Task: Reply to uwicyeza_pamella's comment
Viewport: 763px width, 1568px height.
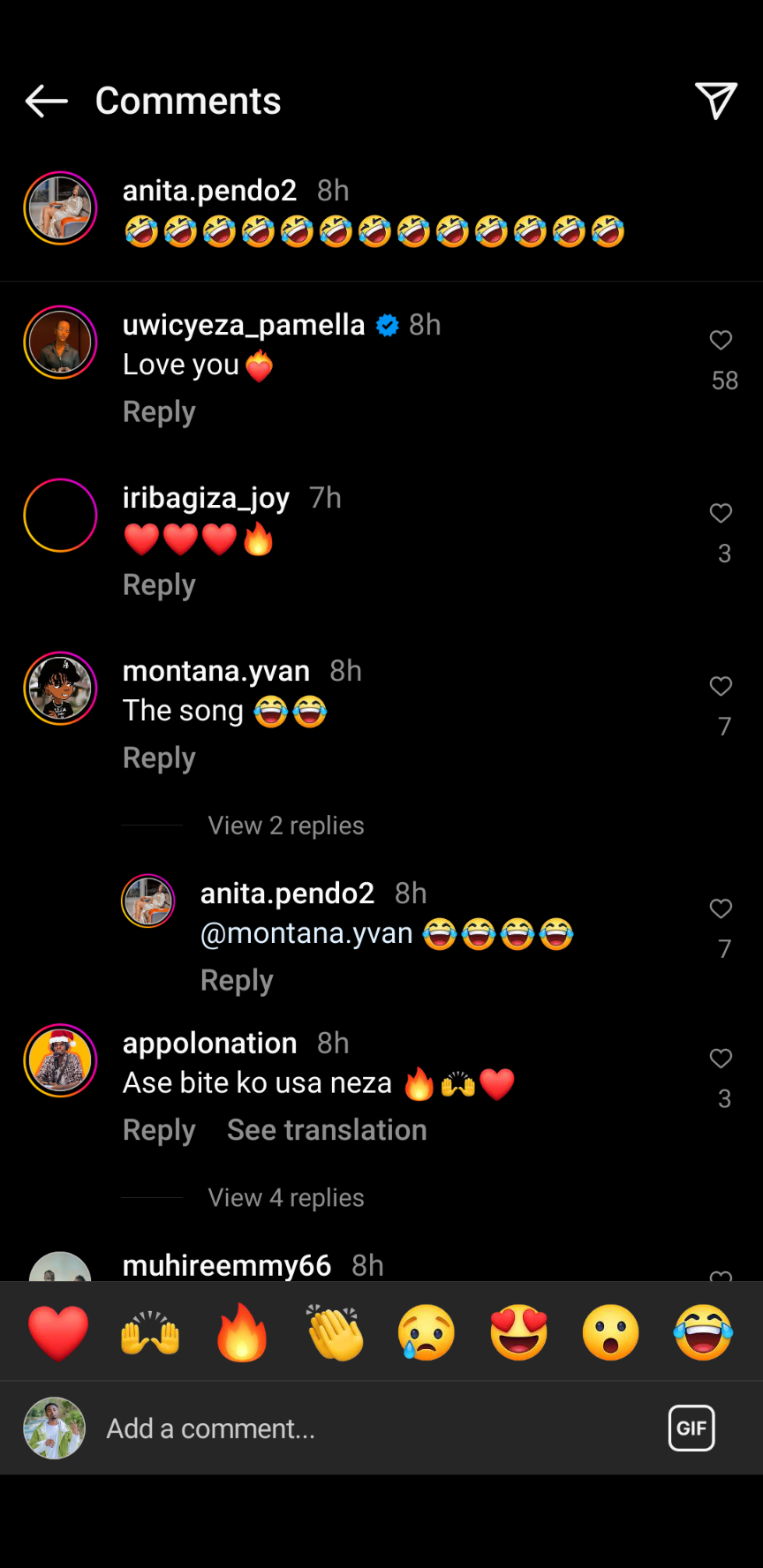Action: coord(159,412)
